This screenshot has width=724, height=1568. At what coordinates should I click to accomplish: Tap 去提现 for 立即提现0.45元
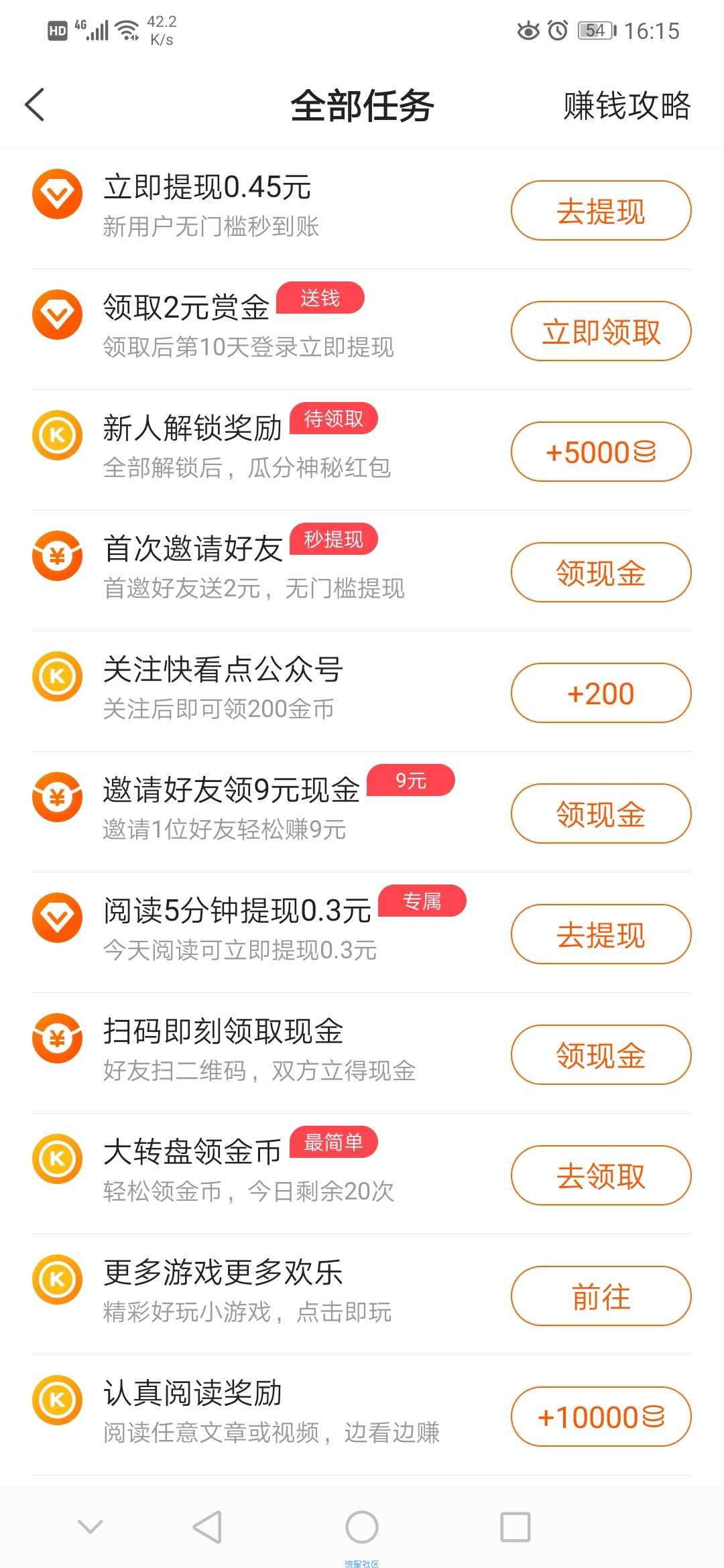[x=601, y=210]
